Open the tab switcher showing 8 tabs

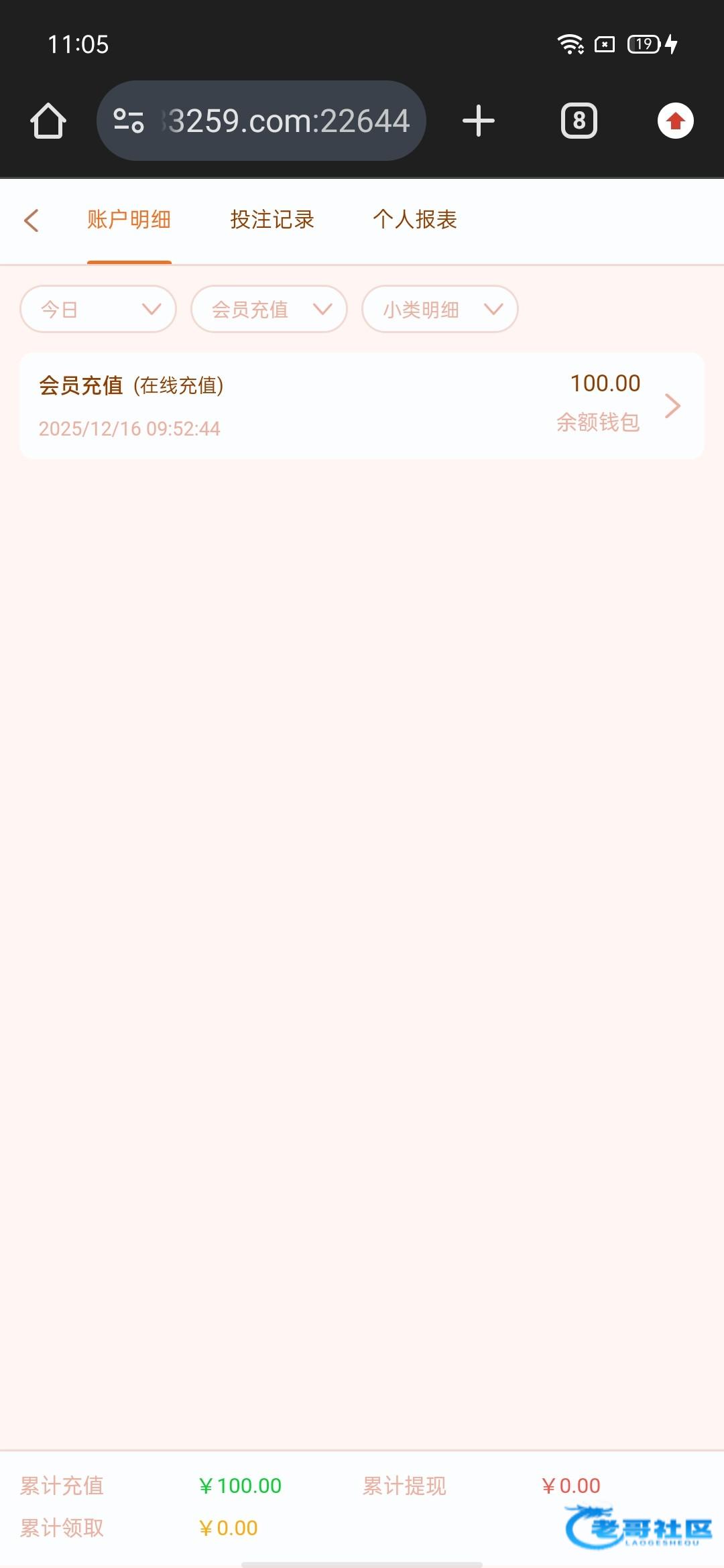pos(579,121)
